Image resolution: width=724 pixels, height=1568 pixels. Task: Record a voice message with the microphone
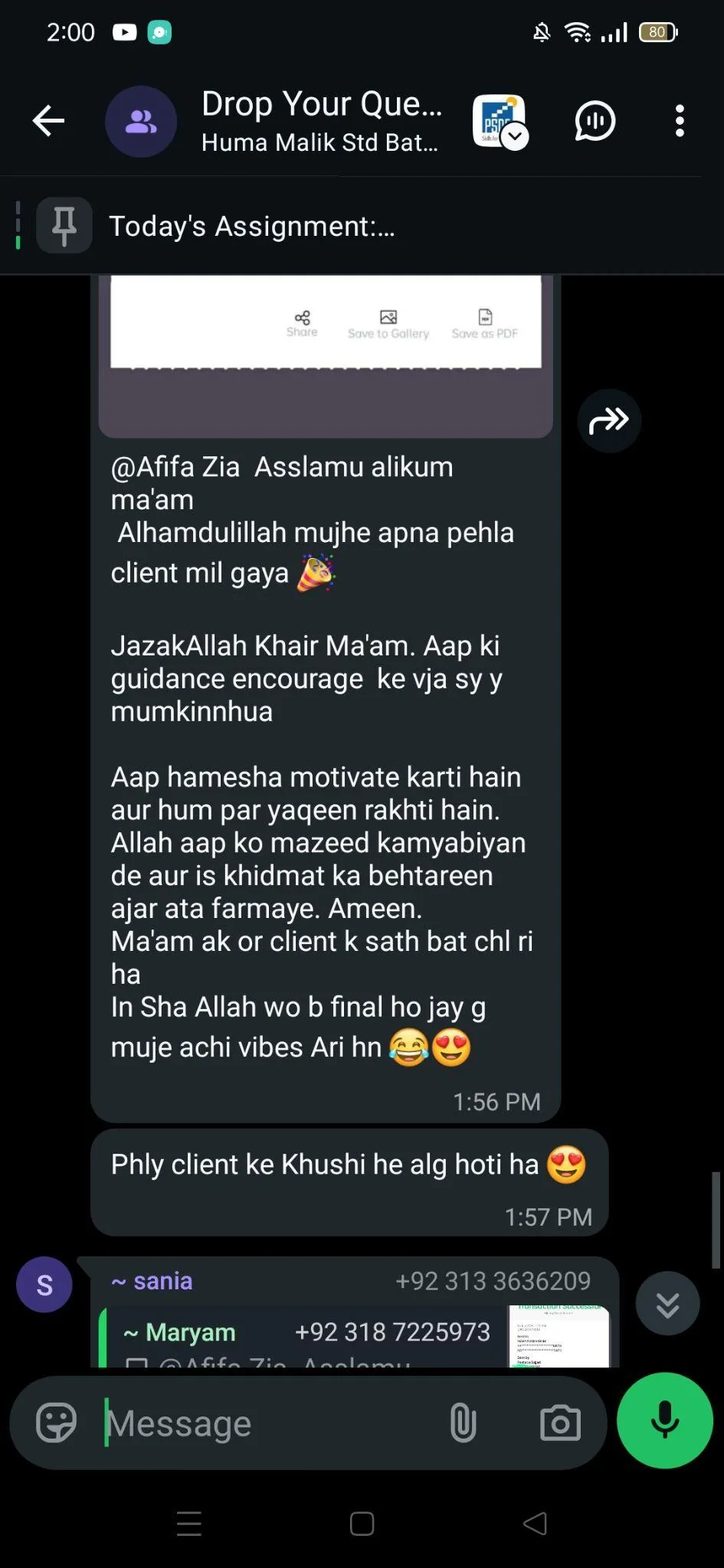665,1420
